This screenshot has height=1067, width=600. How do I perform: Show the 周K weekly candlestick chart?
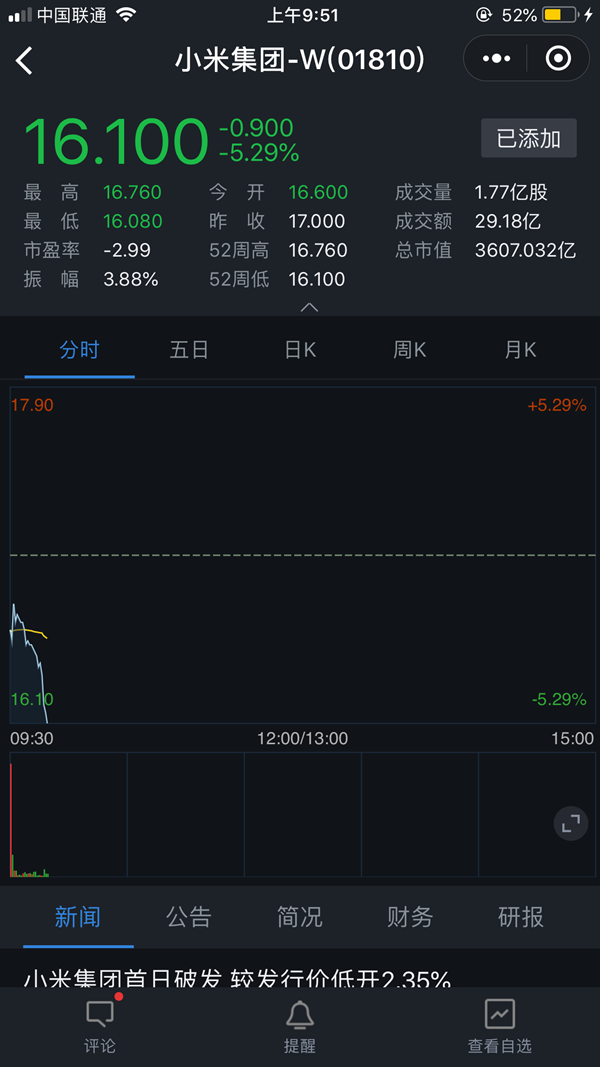(x=410, y=350)
